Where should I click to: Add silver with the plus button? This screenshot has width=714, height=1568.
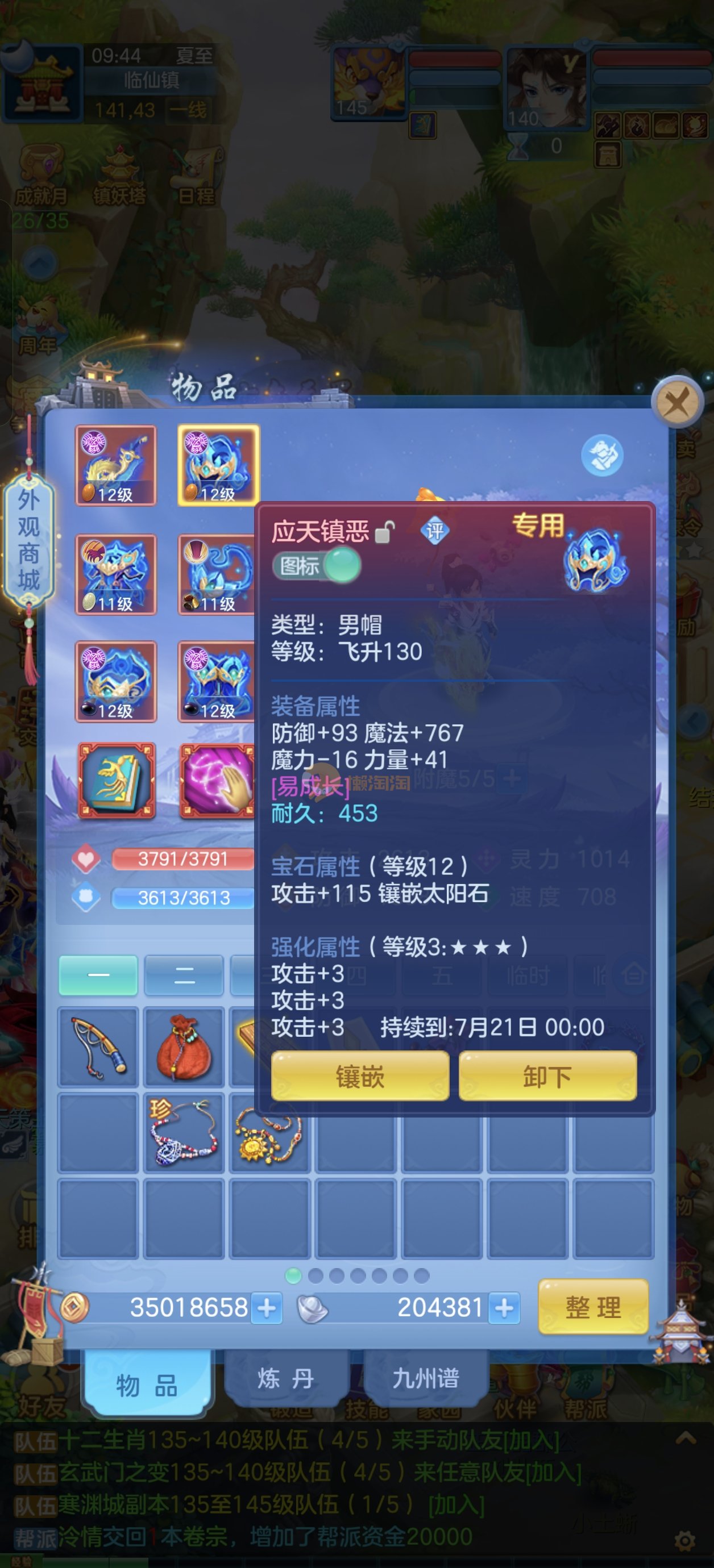pos(504,1307)
